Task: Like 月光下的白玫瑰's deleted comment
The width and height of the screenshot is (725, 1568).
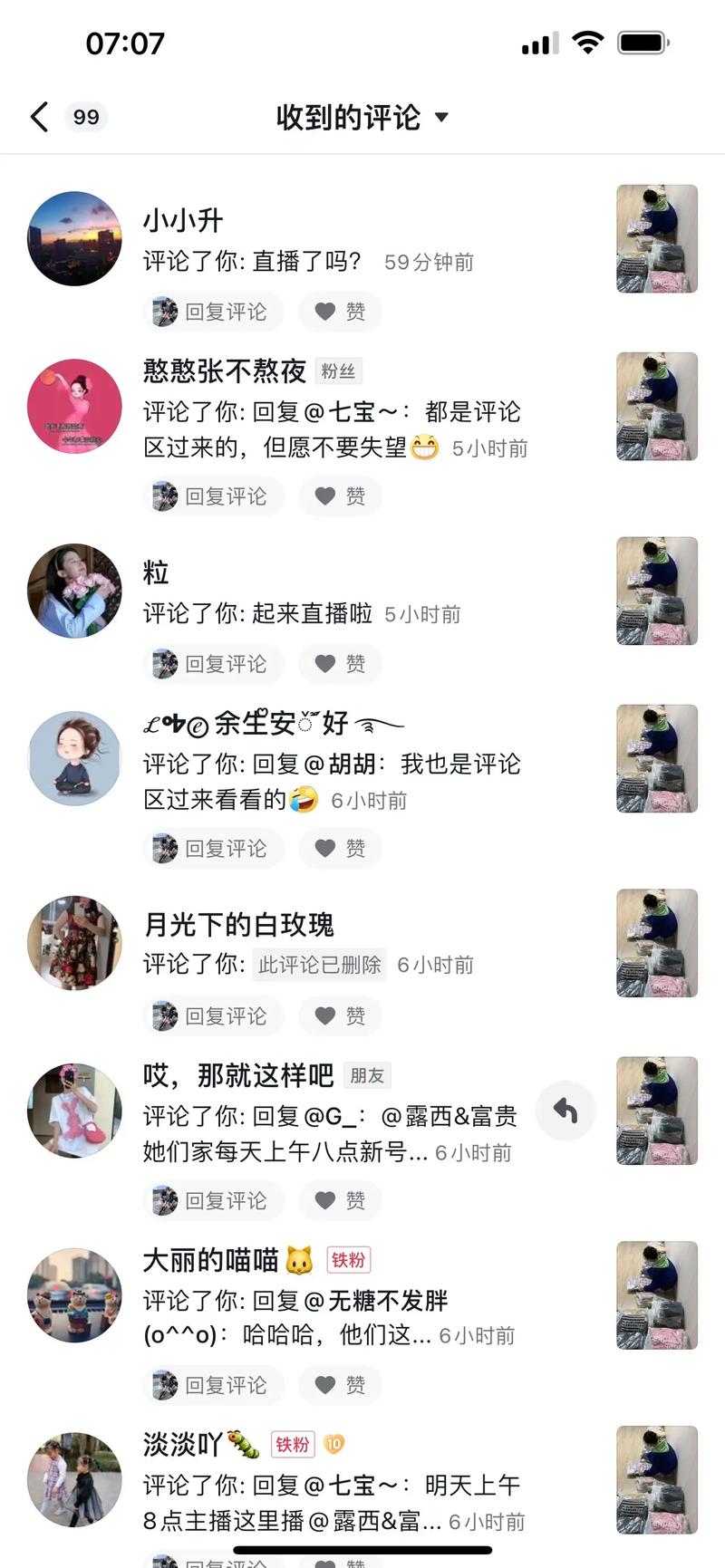Action: pos(340,1016)
